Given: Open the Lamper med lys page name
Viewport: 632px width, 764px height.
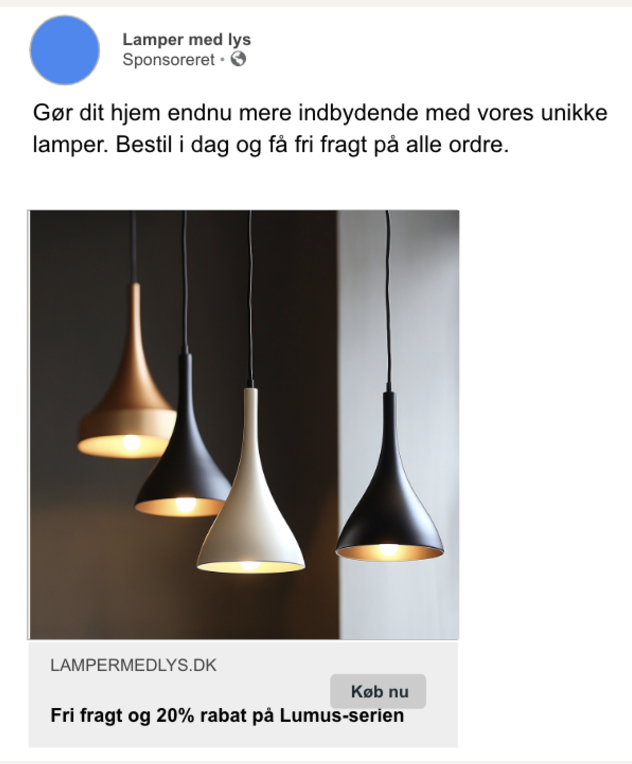Looking at the screenshot, I should [x=187, y=39].
